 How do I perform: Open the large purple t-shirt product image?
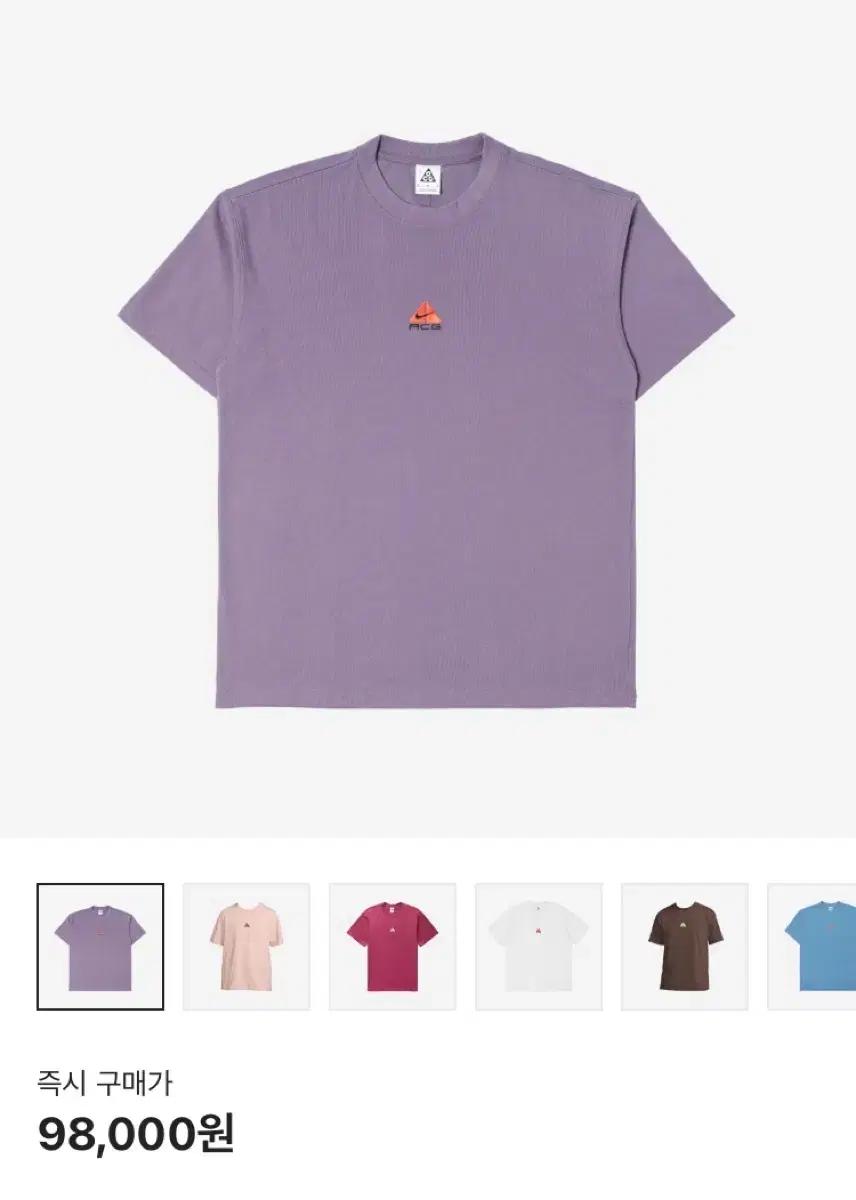click(426, 420)
